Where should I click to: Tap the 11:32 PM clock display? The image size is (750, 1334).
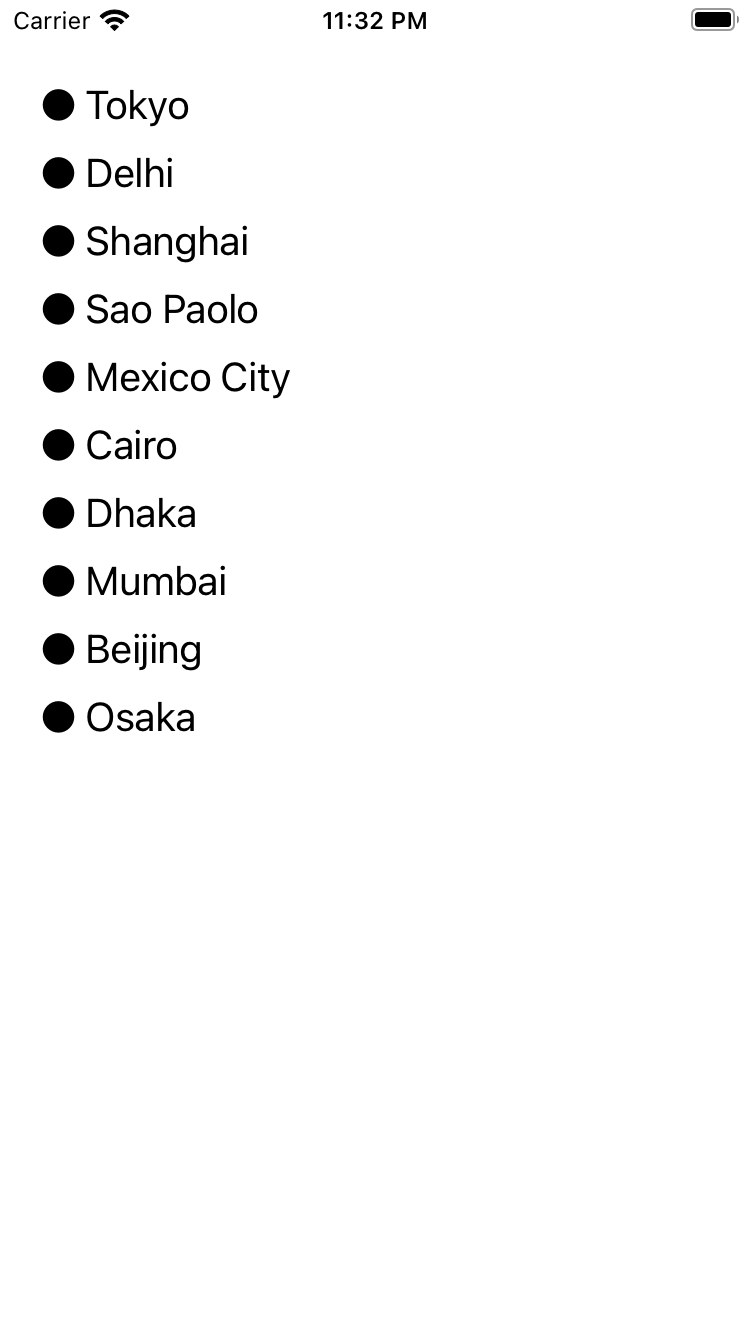click(375, 19)
